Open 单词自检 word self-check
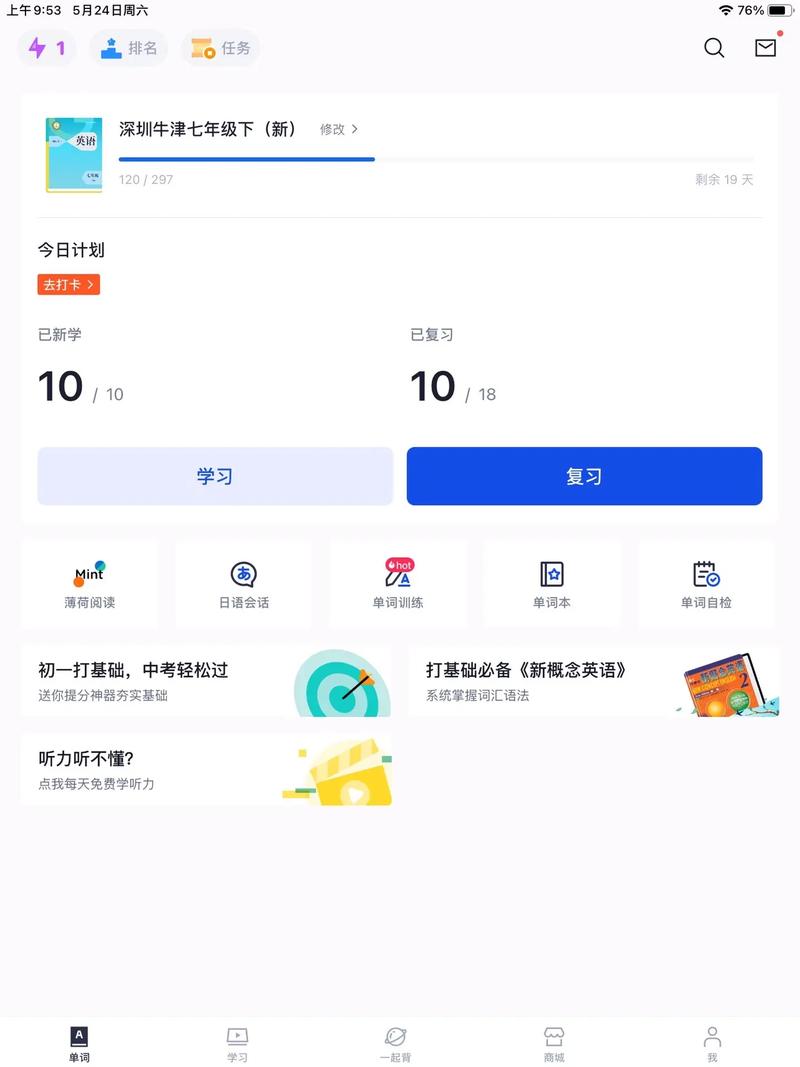 pos(706,584)
